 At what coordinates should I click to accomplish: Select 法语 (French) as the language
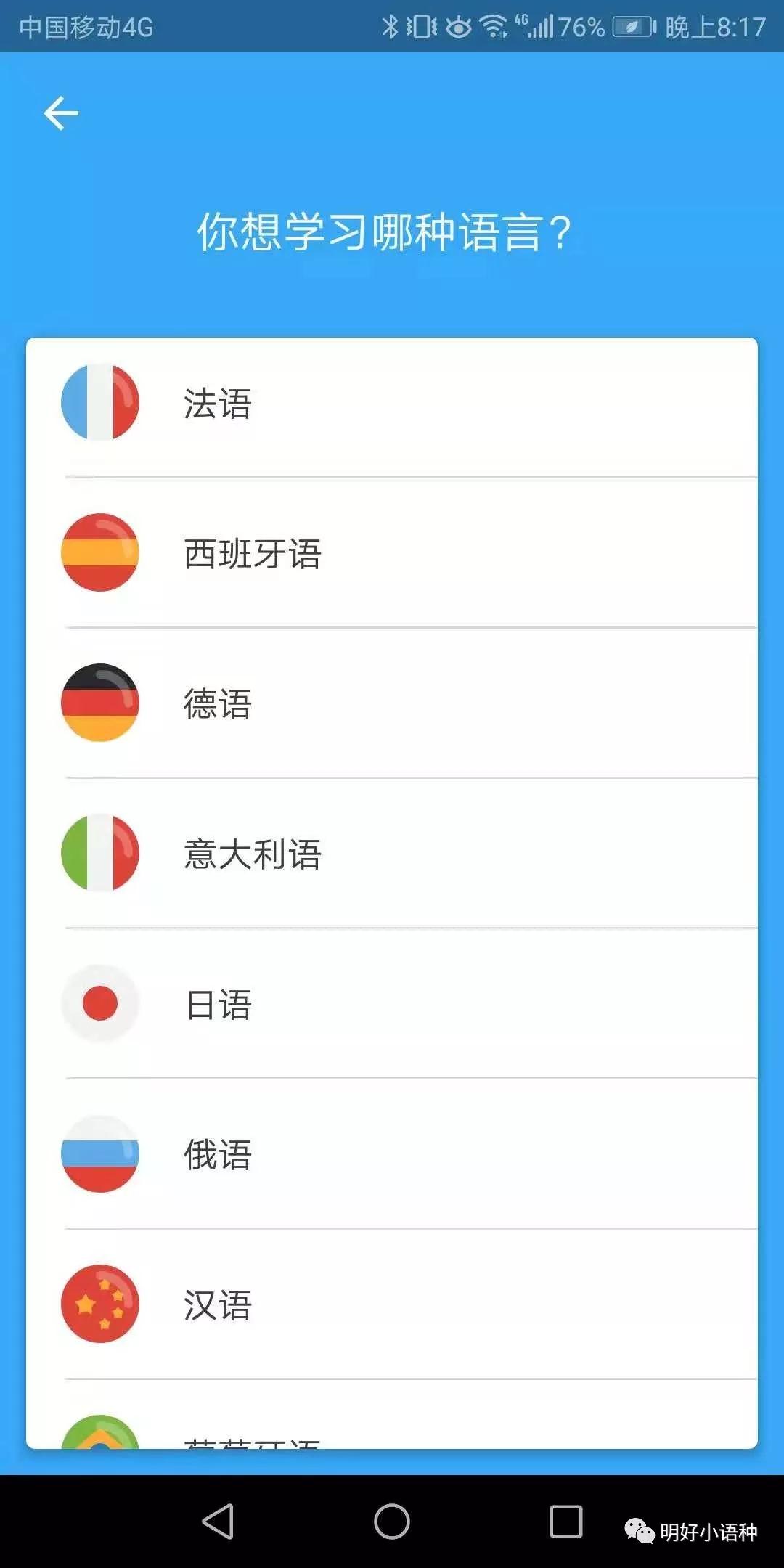pyautogui.click(x=392, y=403)
